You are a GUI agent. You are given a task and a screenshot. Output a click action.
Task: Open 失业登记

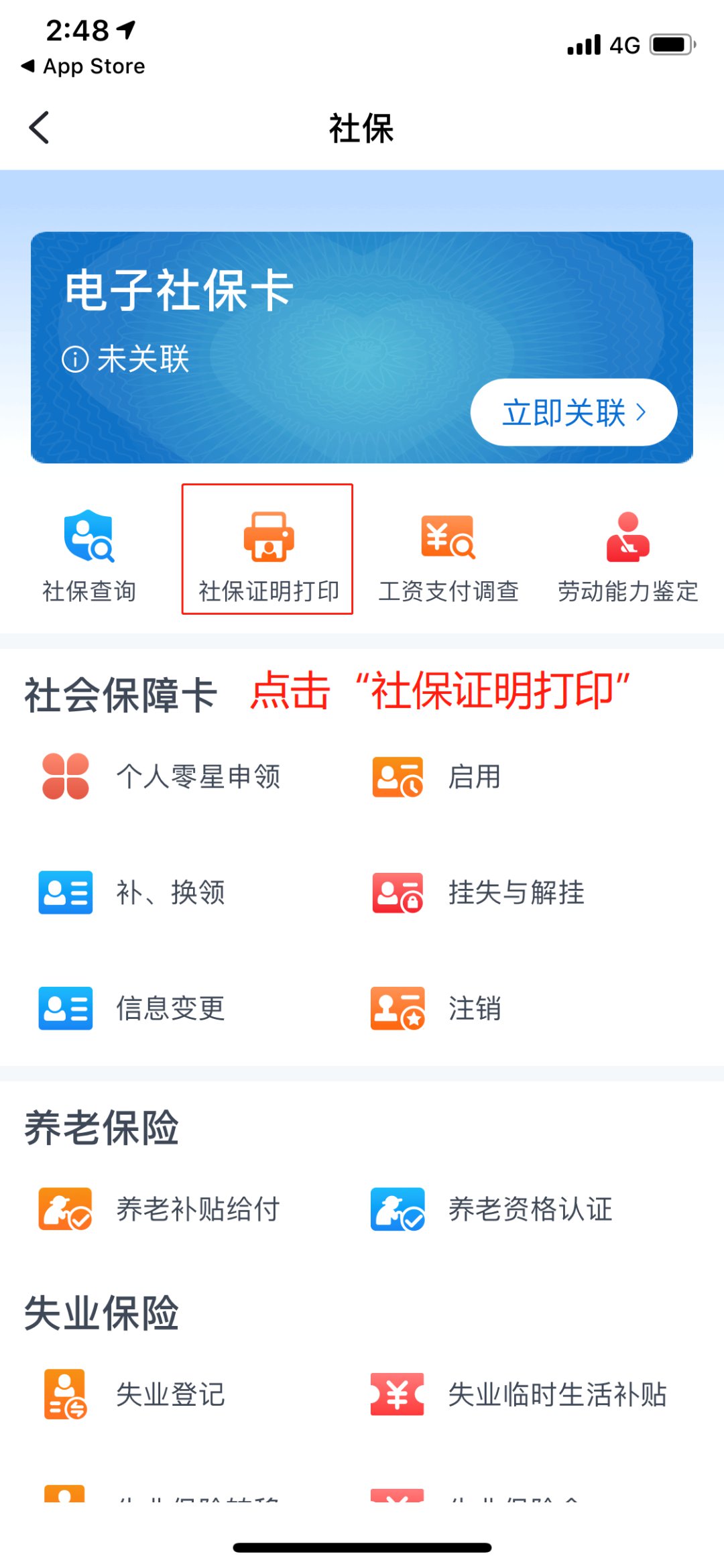pyautogui.click(x=134, y=1394)
